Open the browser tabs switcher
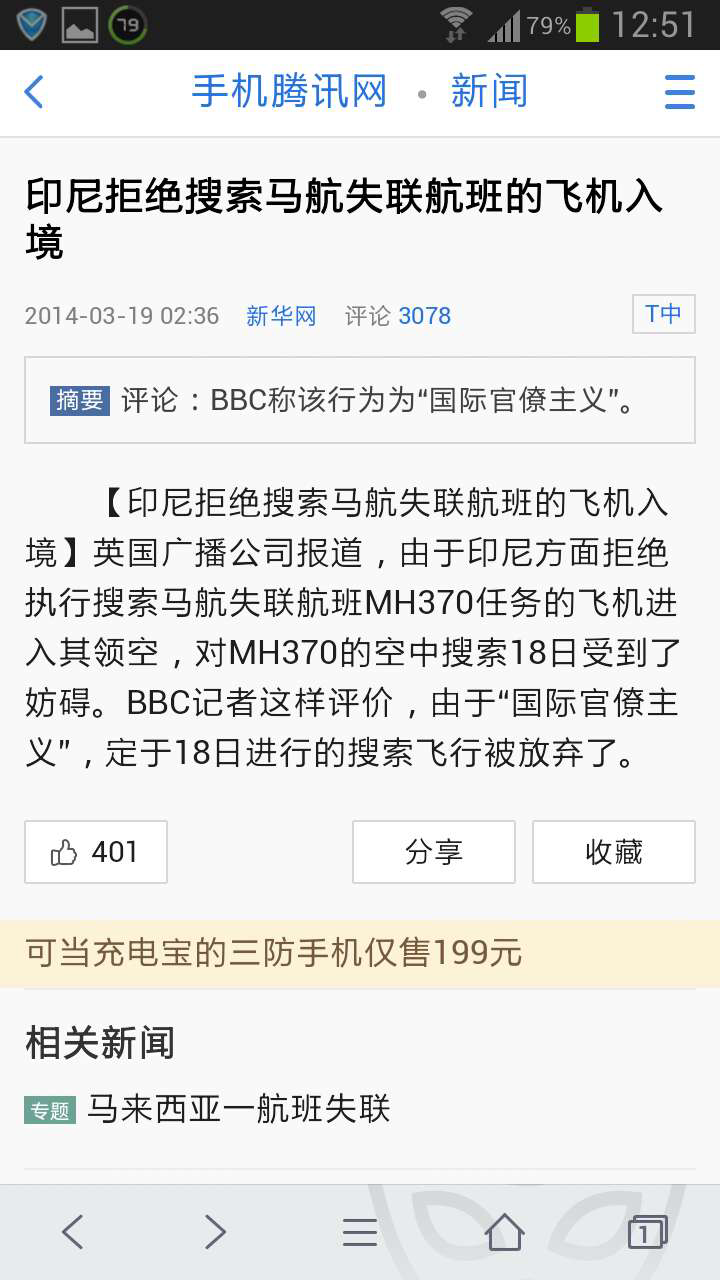 click(x=647, y=1232)
